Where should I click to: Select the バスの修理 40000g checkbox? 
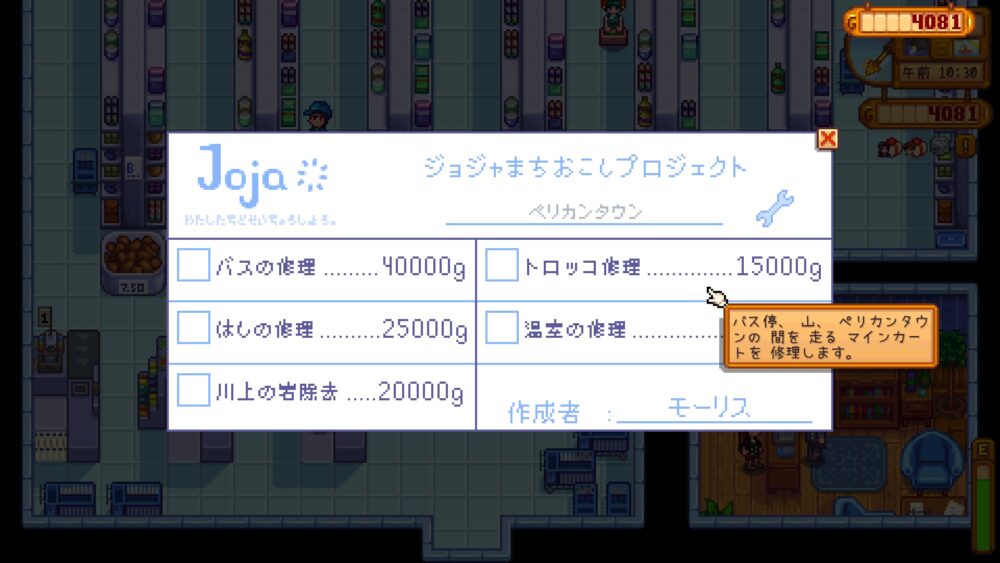coord(193,266)
